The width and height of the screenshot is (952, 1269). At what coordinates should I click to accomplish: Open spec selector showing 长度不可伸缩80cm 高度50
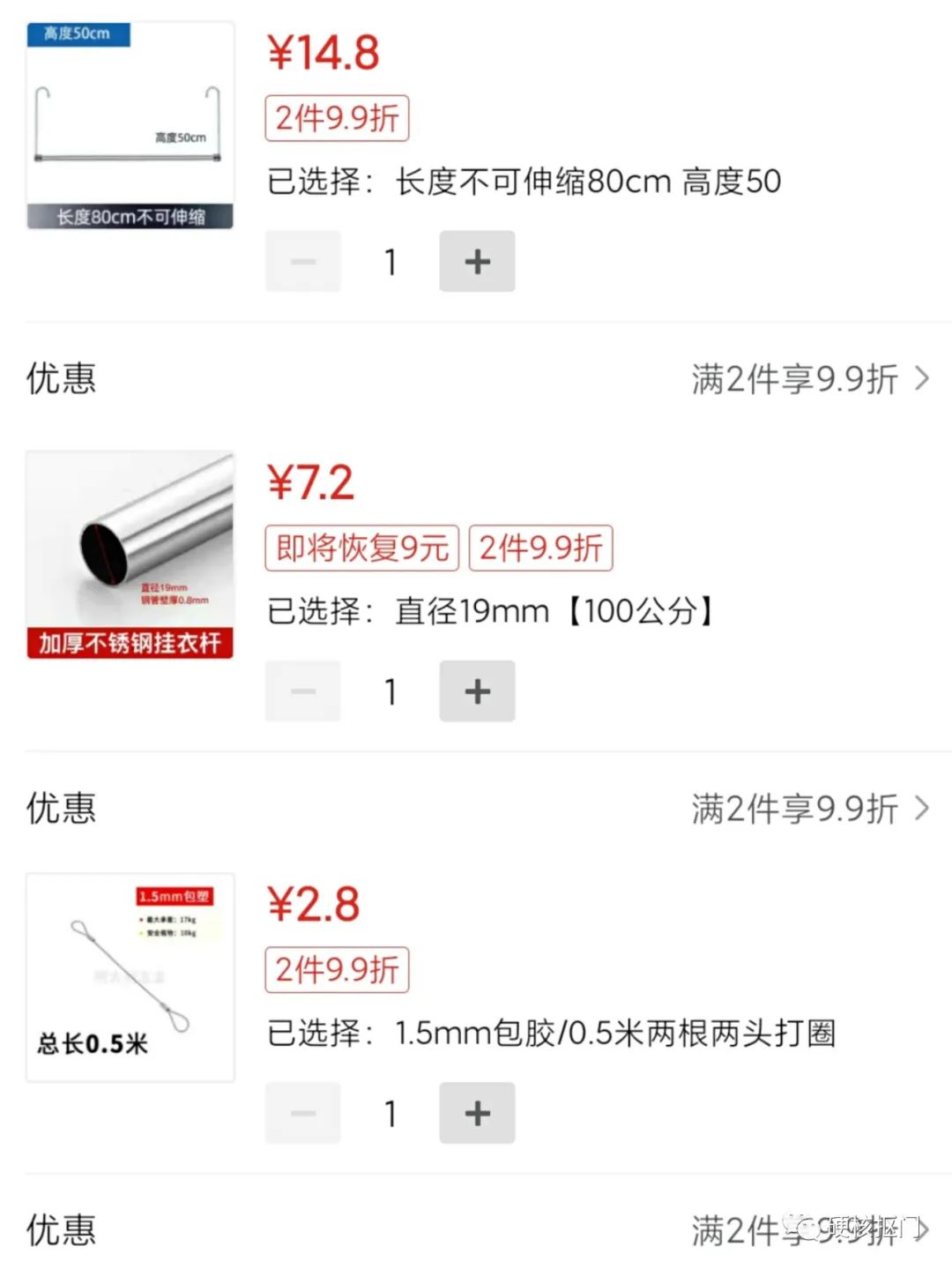point(524,182)
